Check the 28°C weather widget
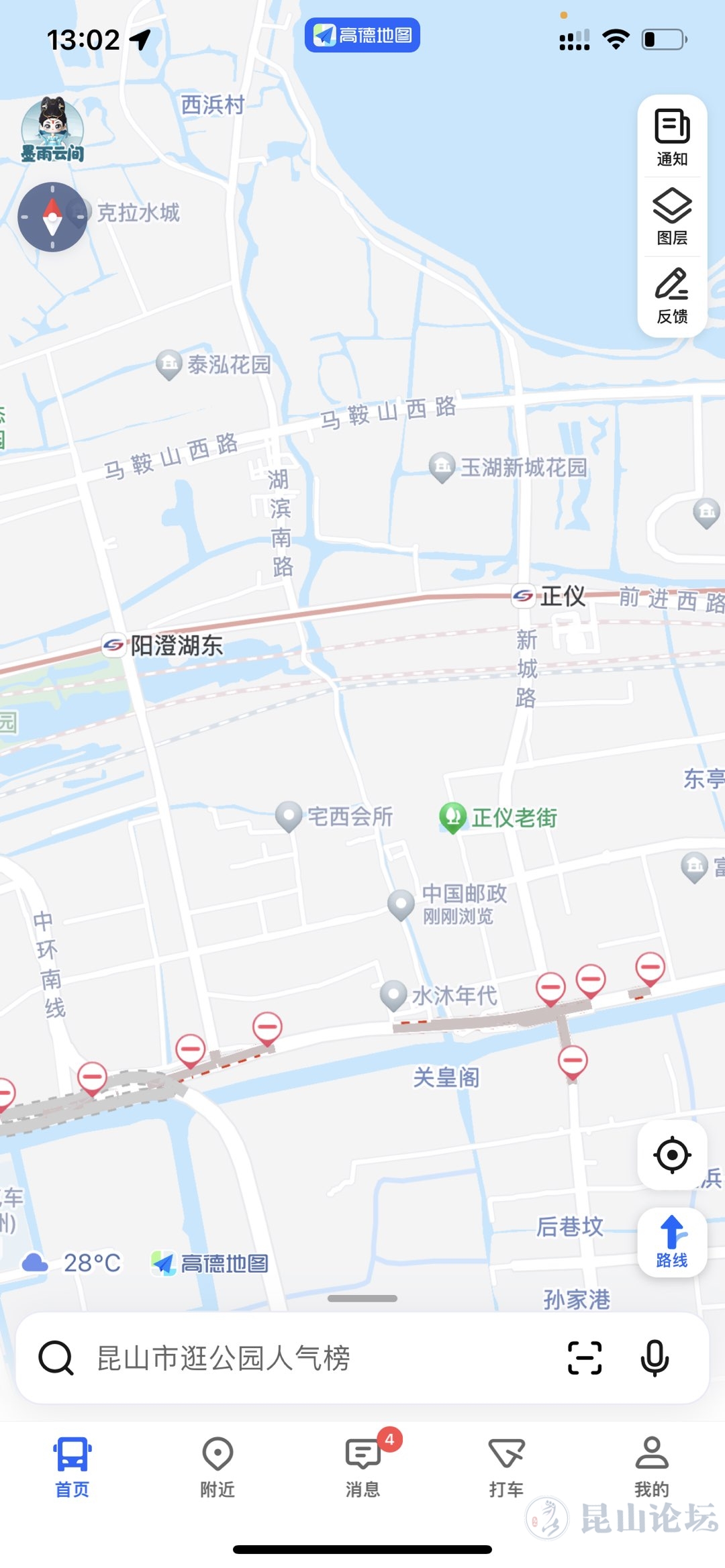This screenshot has height=1568, width=725. (72, 1263)
